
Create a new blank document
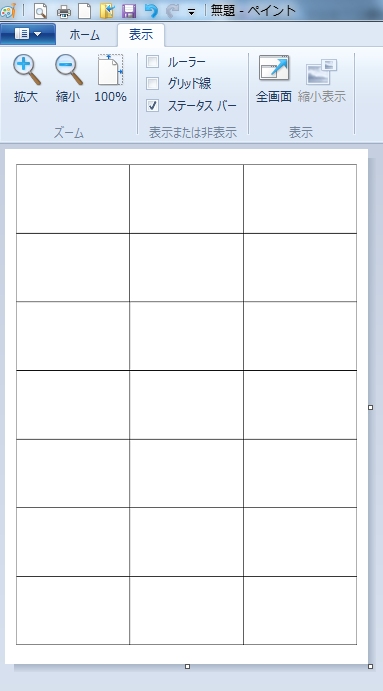pyautogui.click(x=85, y=11)
